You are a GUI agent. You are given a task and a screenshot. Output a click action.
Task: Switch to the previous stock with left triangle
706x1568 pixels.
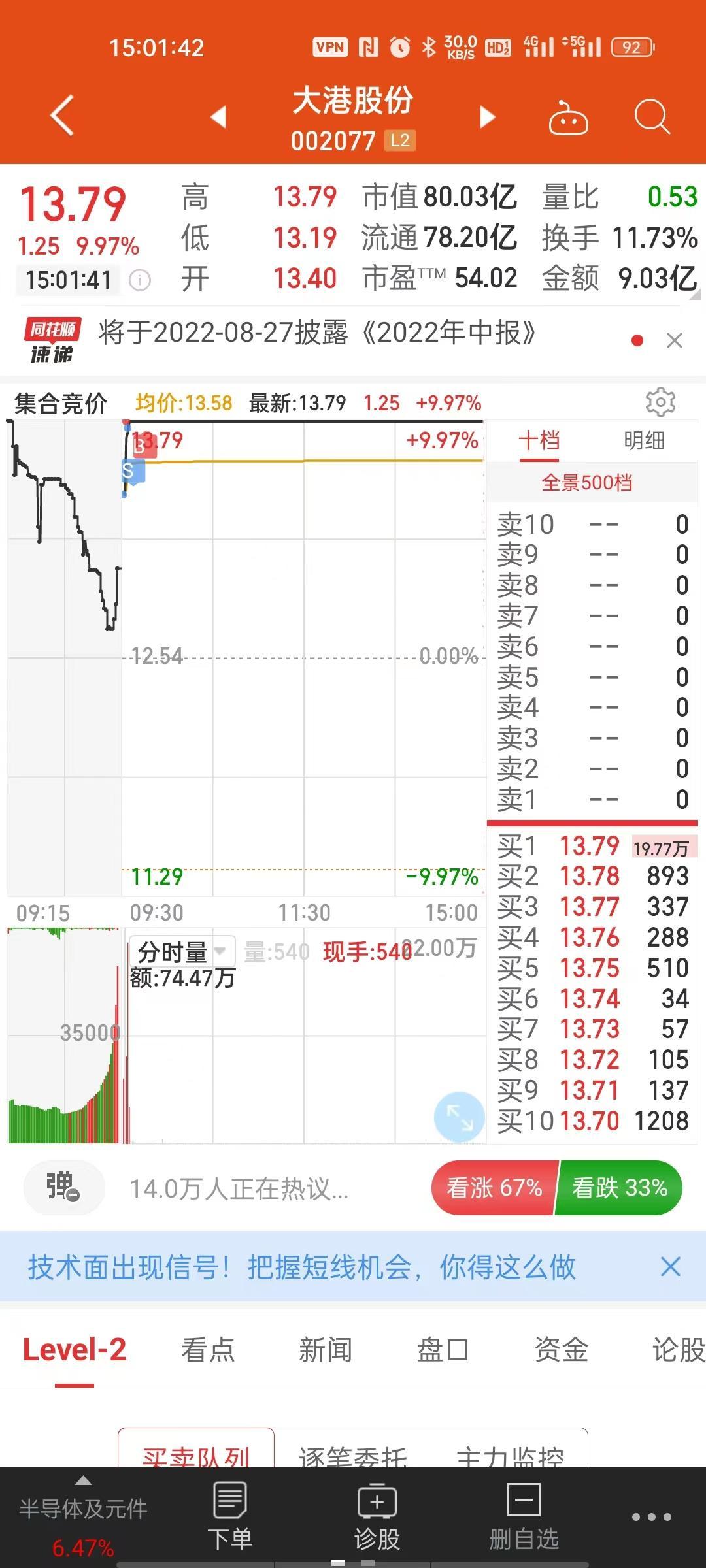pyautogui.click(x=218, y=117)
